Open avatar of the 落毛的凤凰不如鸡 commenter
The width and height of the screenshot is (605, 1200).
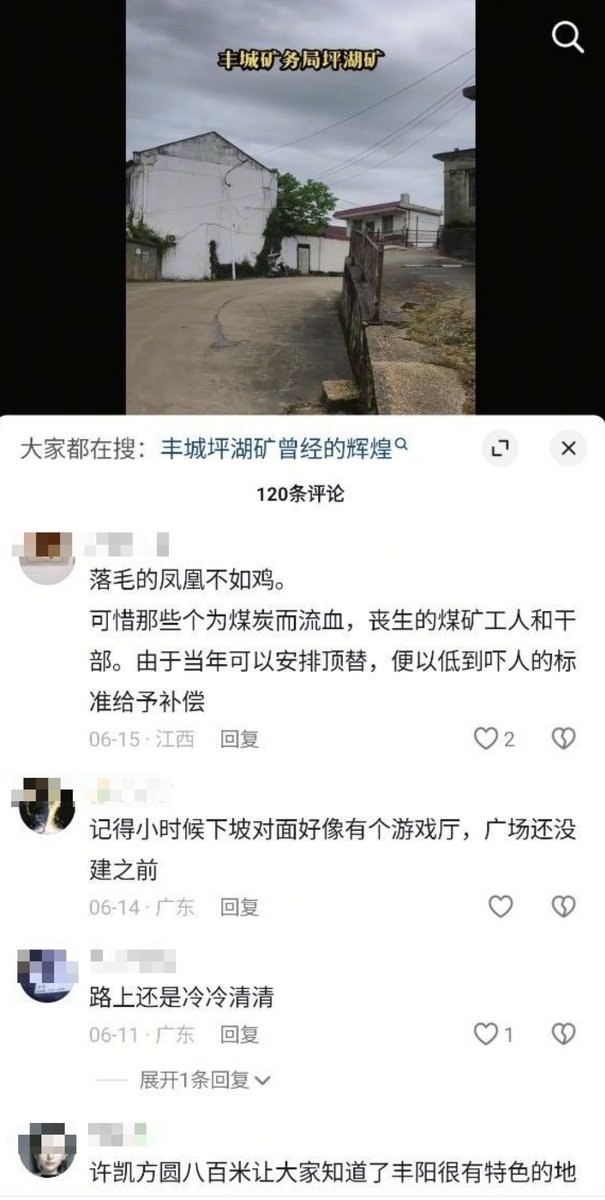tap(48, 557)
